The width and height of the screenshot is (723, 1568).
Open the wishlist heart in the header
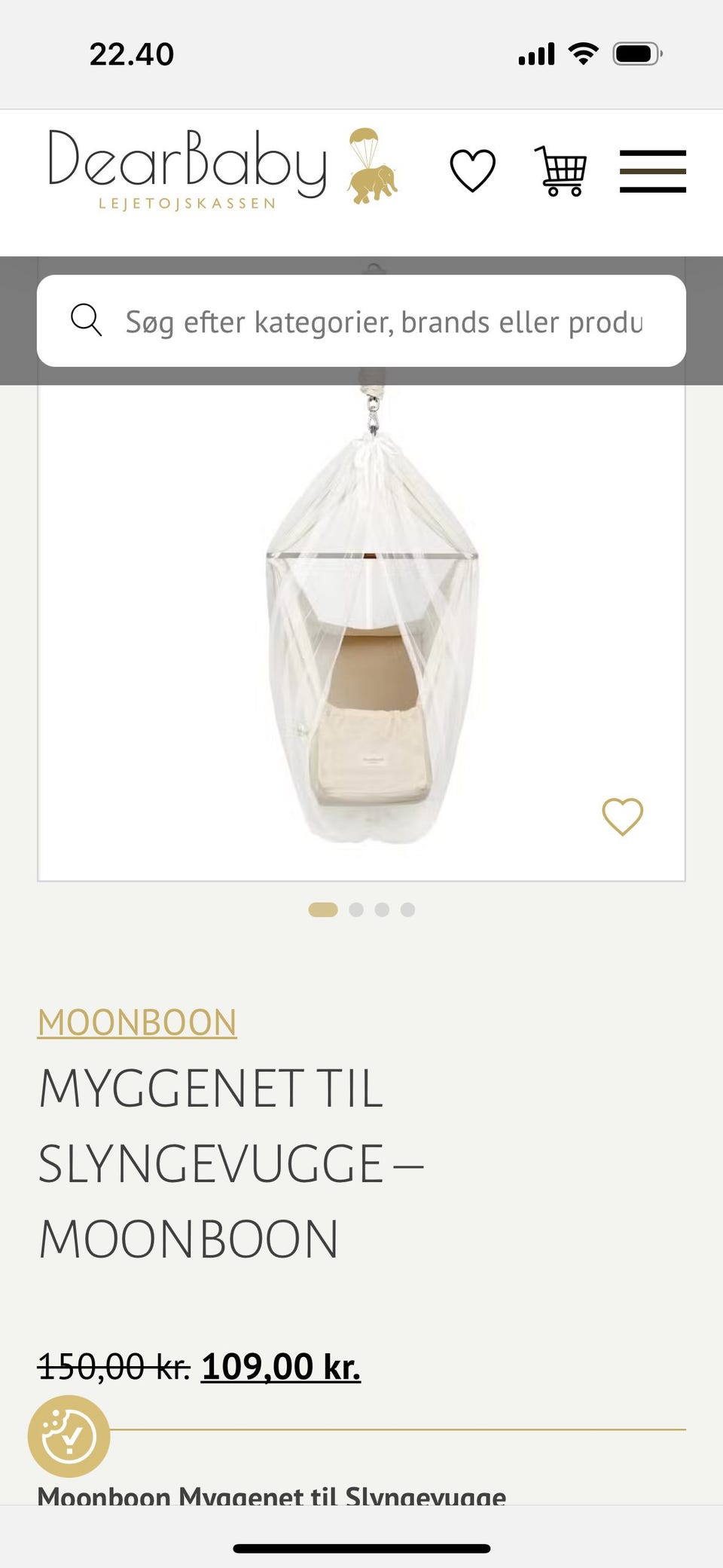click(x=472, y=170)
